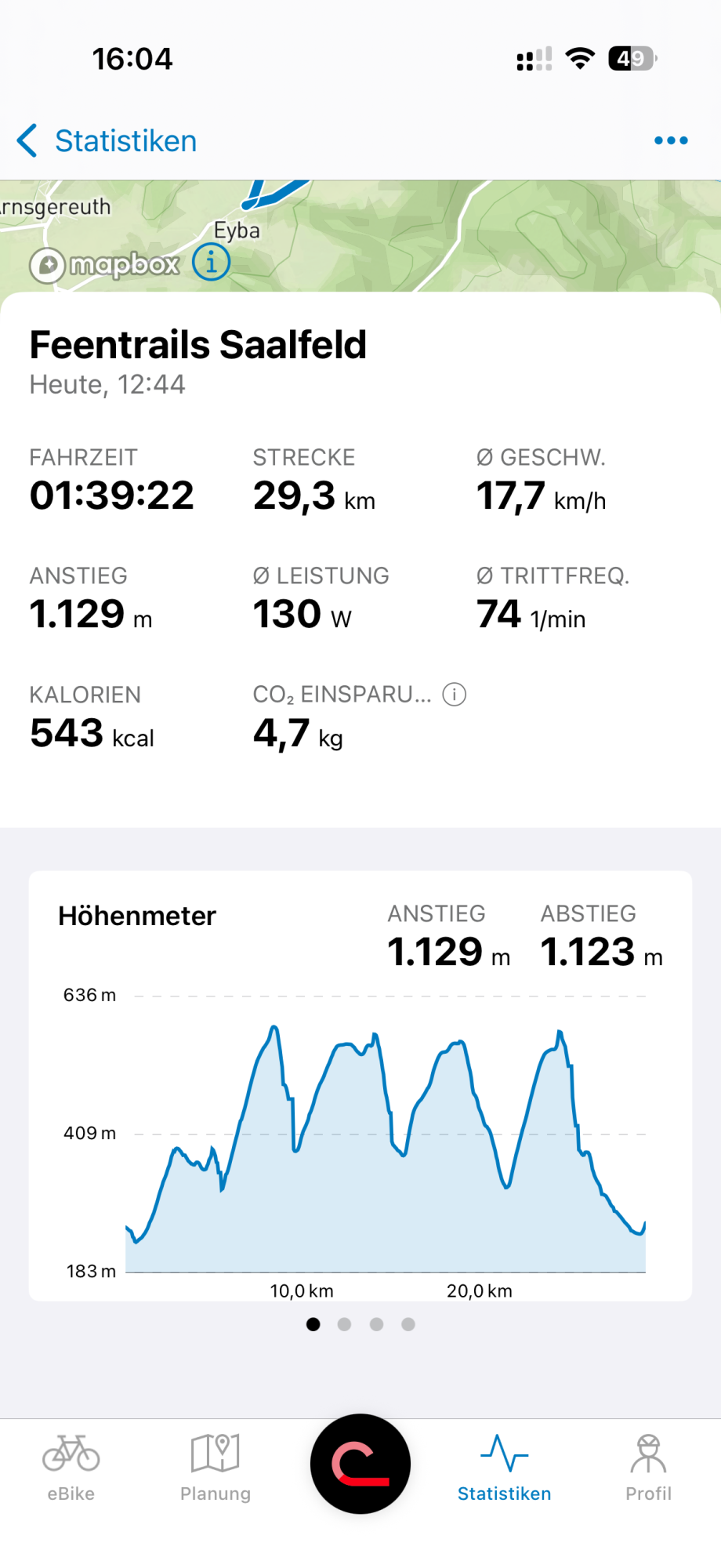Show Mapbox map attribution info

click(212, 263)
